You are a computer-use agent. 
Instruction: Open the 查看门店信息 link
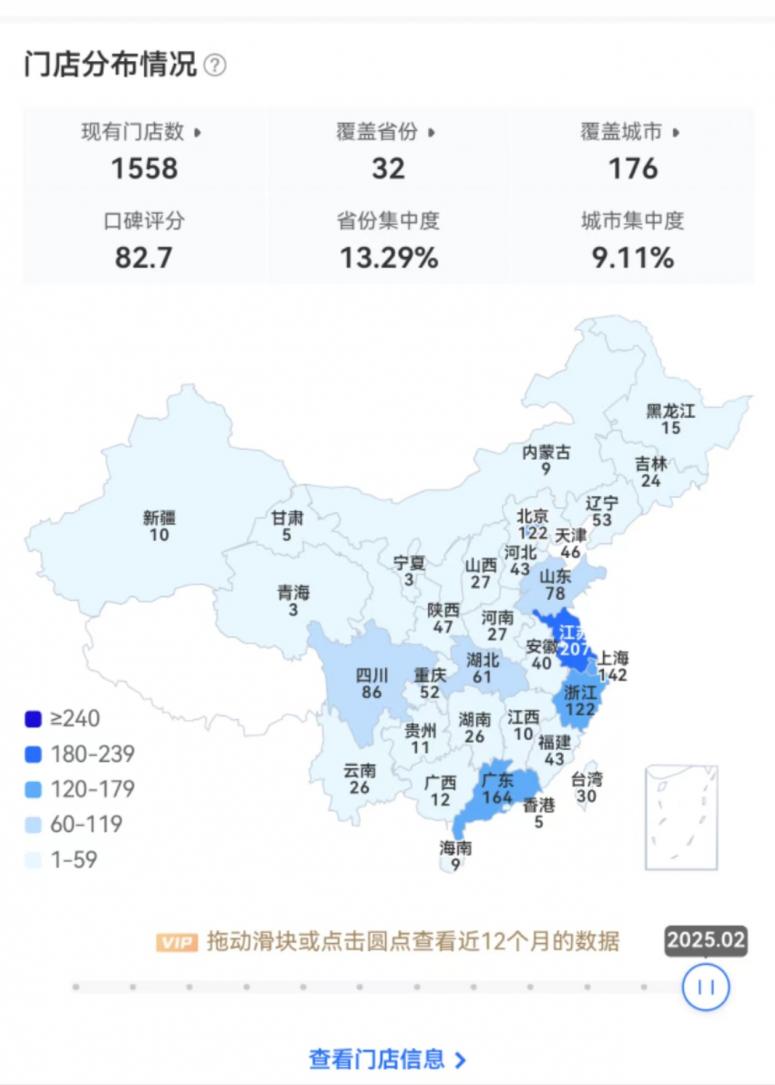pyautogui.click(x=388, y=1059)
